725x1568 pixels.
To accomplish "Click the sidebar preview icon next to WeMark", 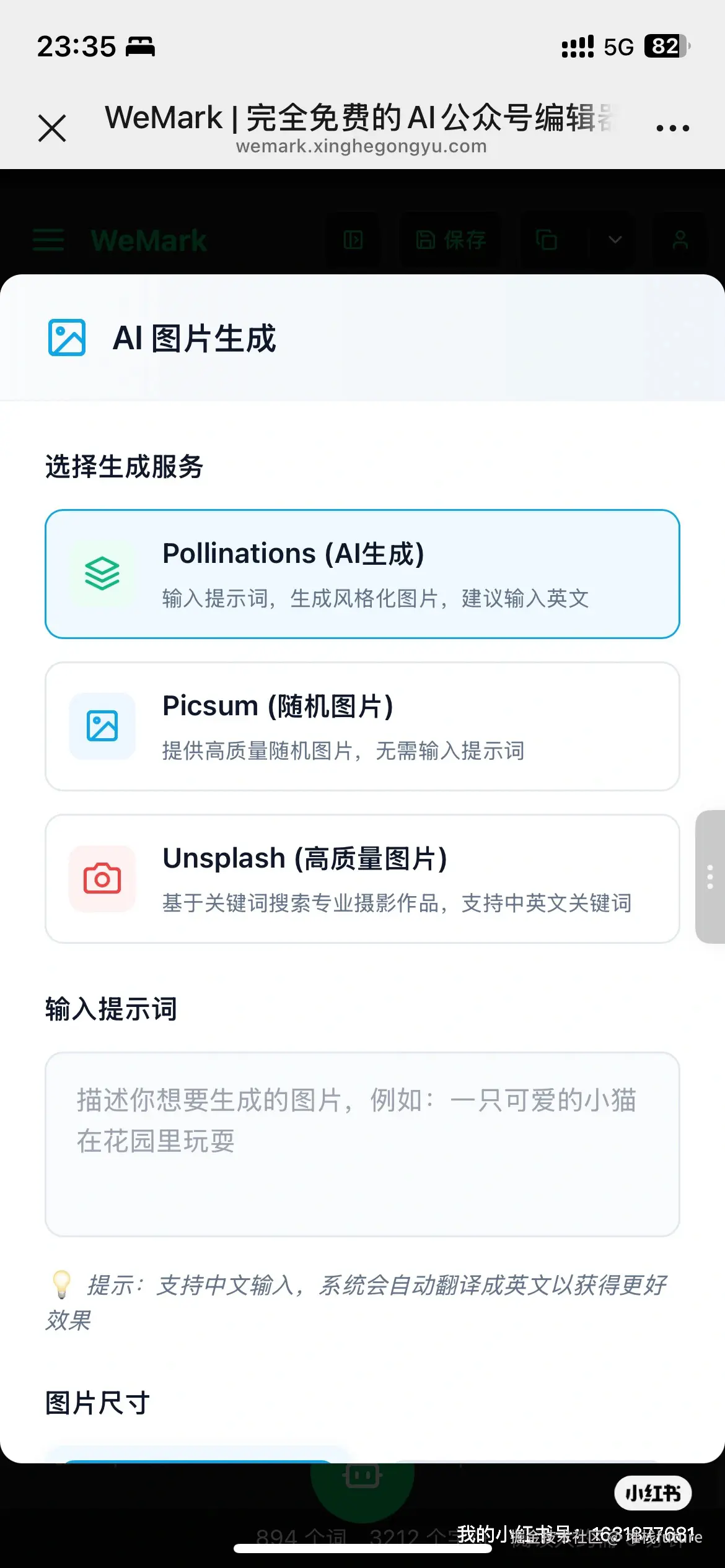I will coord(353,240).
